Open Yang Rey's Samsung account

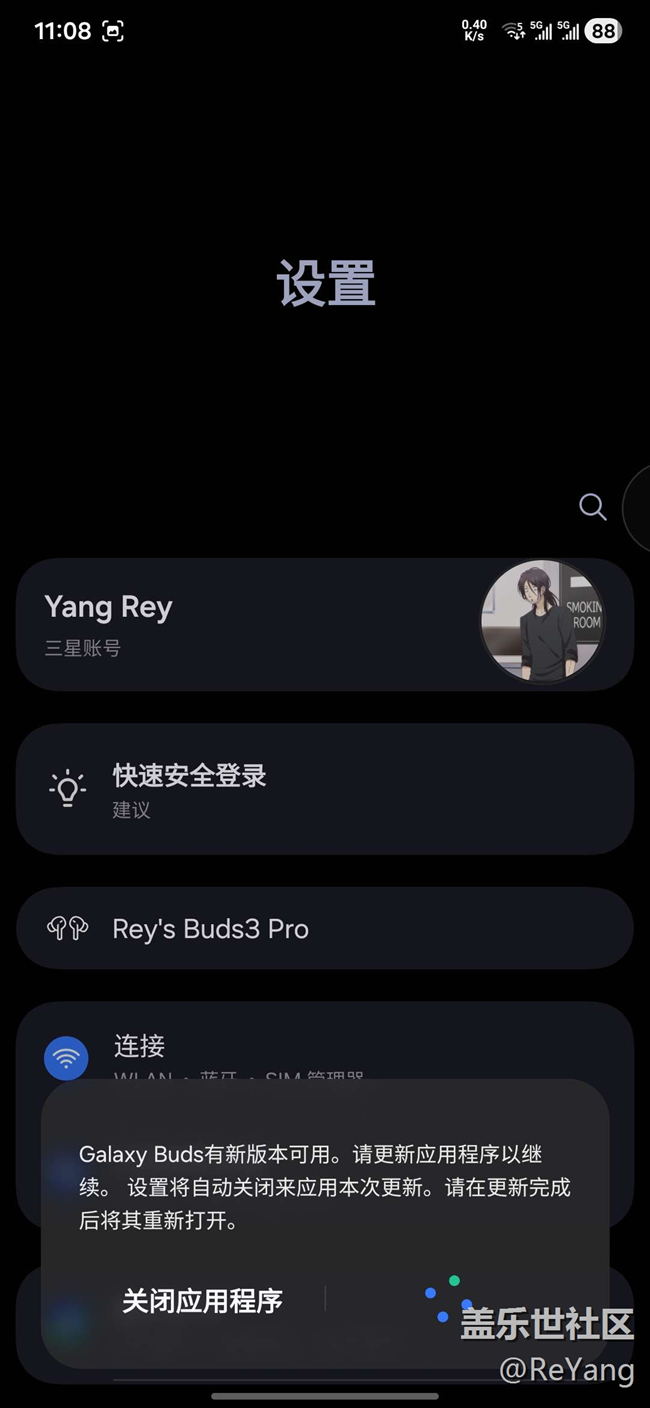(x=250, y=624)
